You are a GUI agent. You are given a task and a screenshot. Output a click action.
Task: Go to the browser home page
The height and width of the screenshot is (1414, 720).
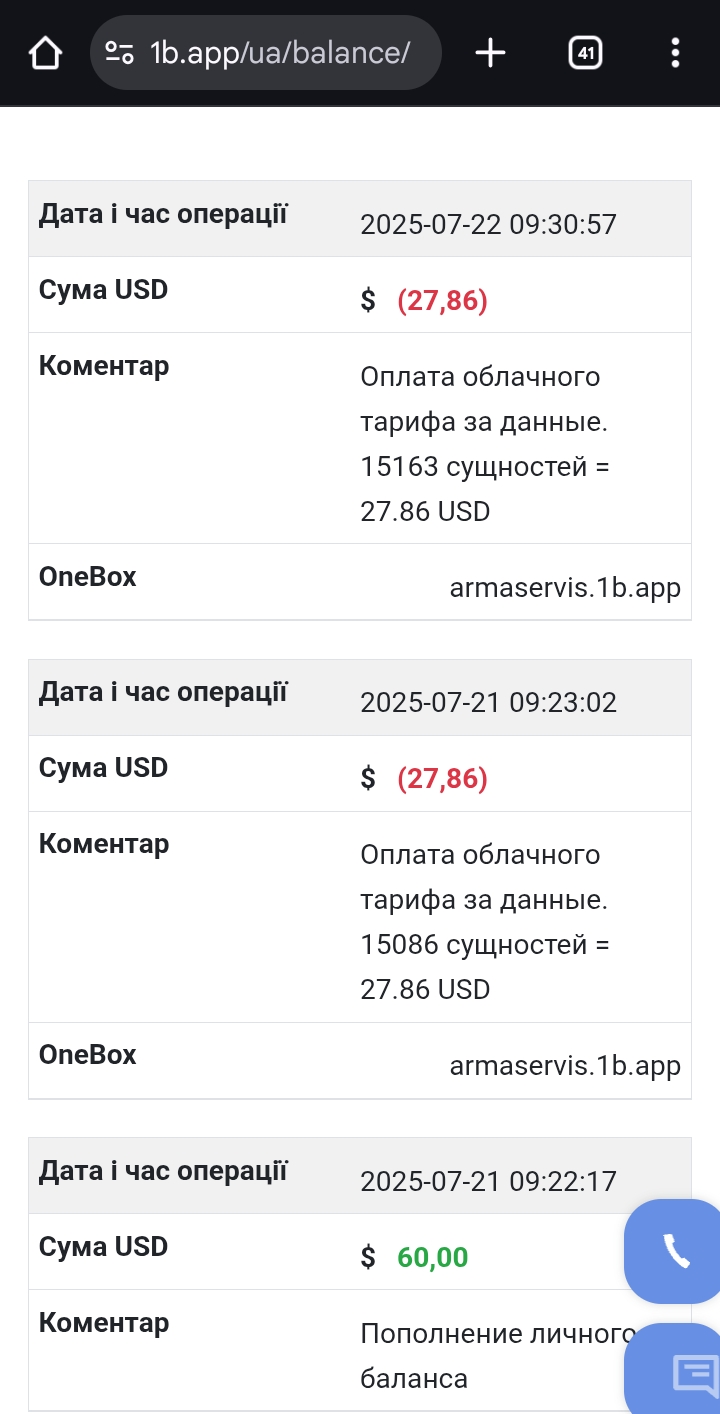click(46, 53)
